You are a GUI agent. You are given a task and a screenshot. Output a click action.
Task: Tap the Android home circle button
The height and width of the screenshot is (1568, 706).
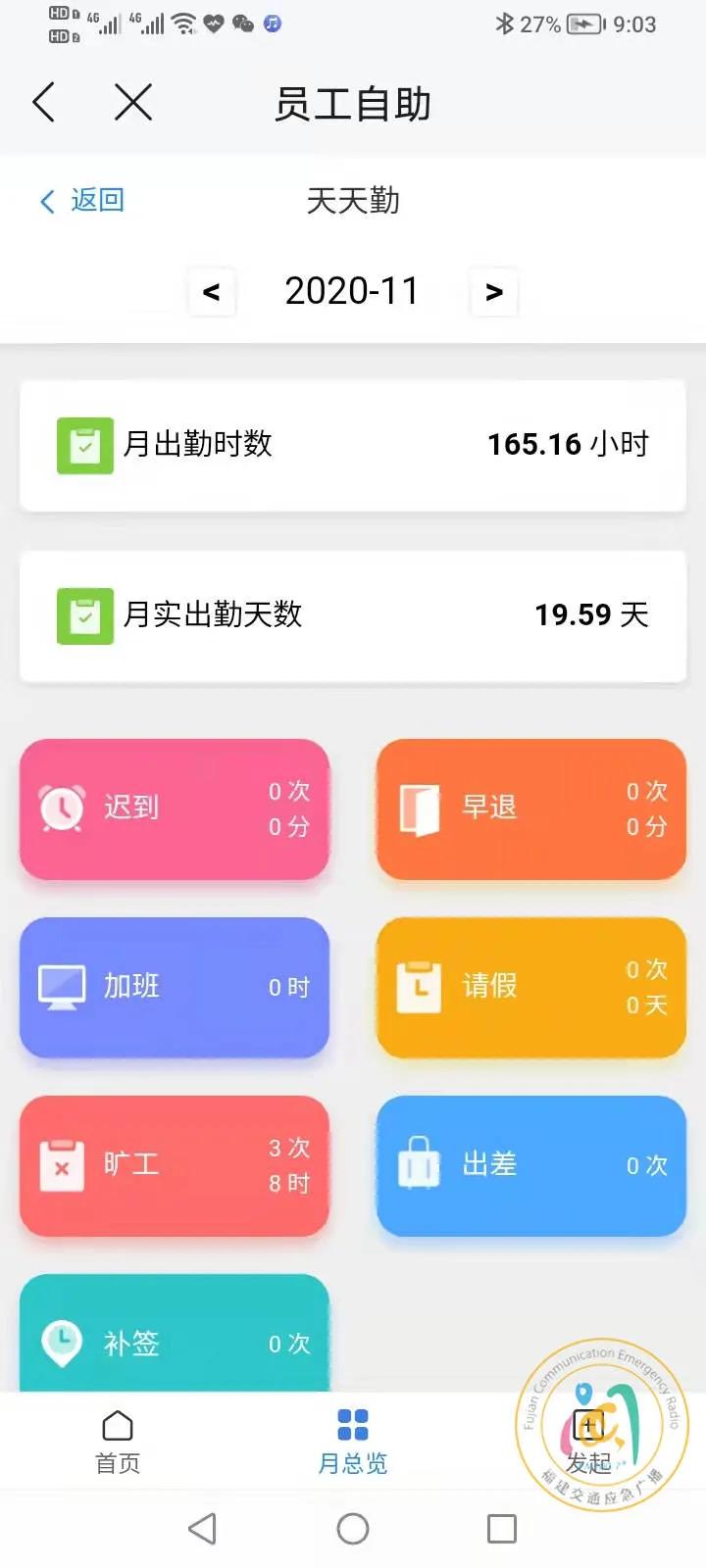tap(352, 1528)
